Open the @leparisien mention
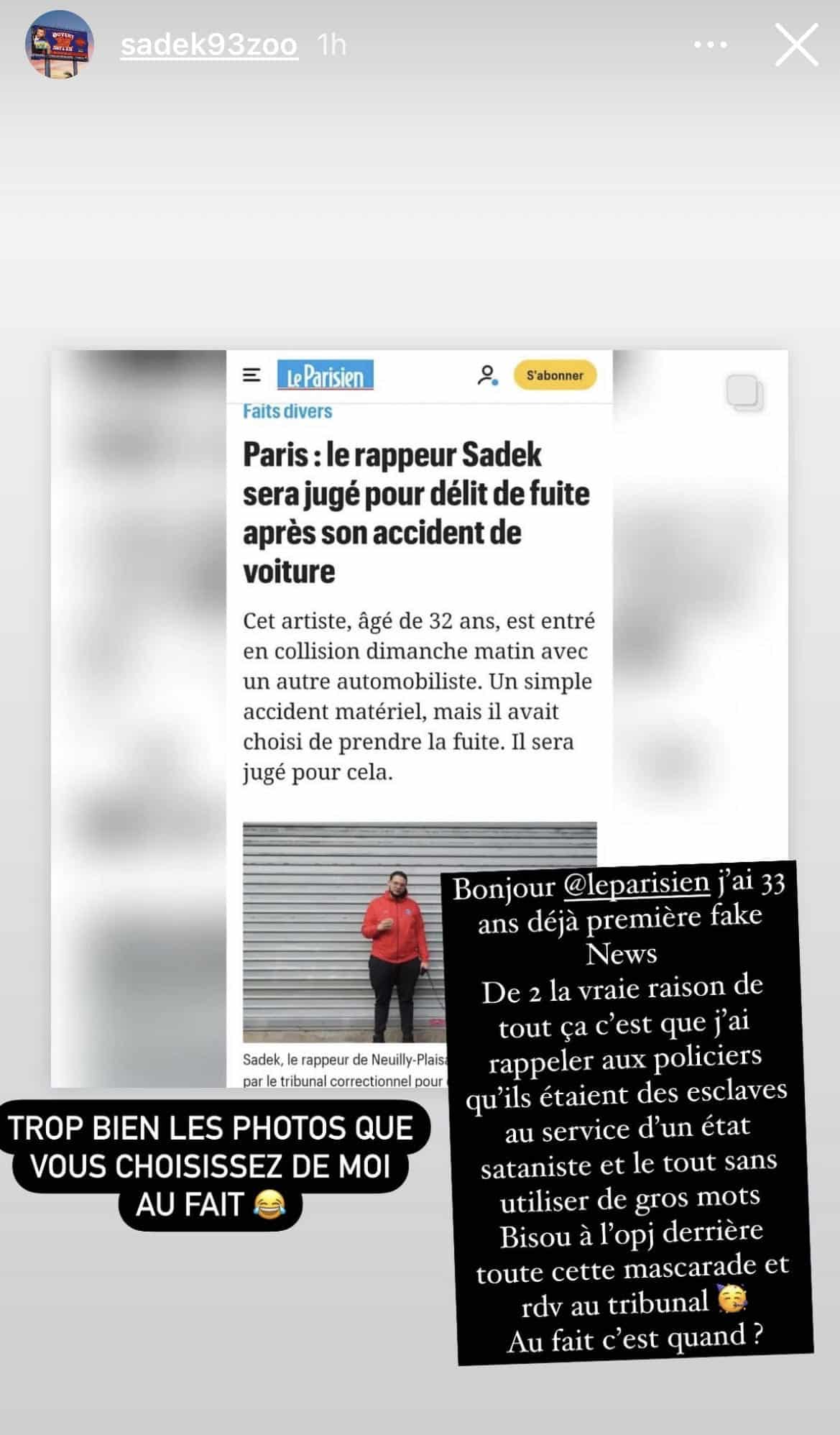Screen dimensions: 840x1435 point(635,883)
